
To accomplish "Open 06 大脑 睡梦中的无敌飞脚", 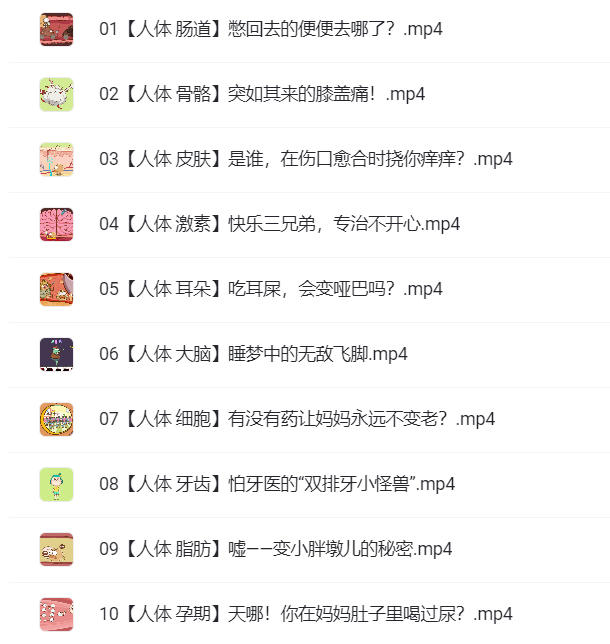I will tap(253, 354).
